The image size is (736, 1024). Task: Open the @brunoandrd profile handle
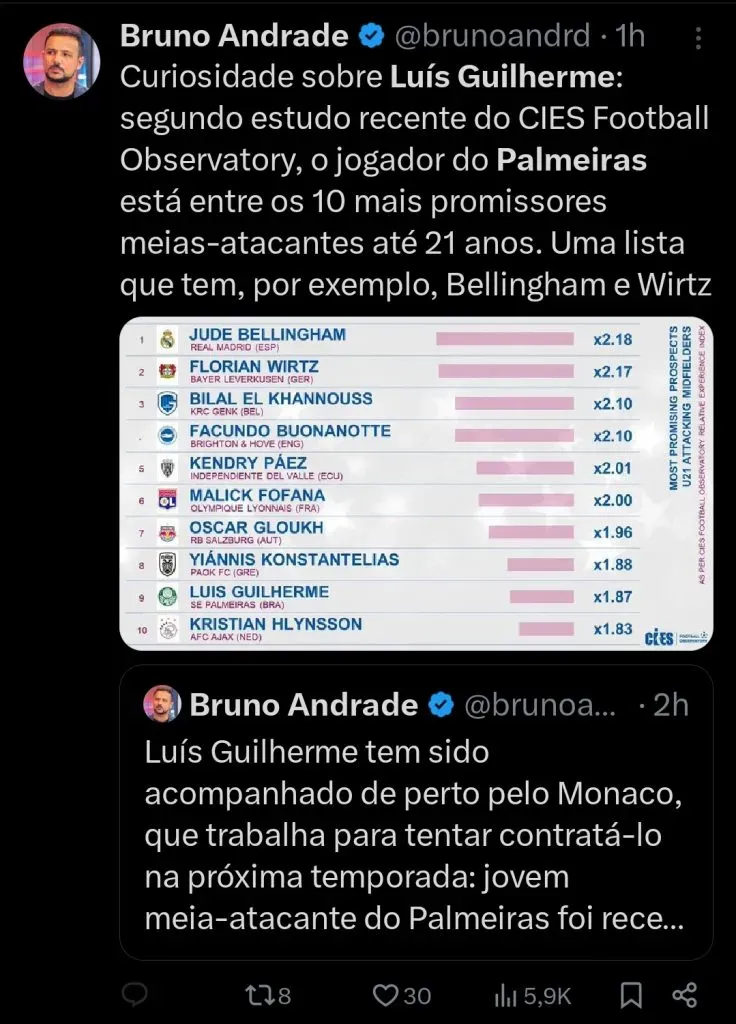click(492, 37)
